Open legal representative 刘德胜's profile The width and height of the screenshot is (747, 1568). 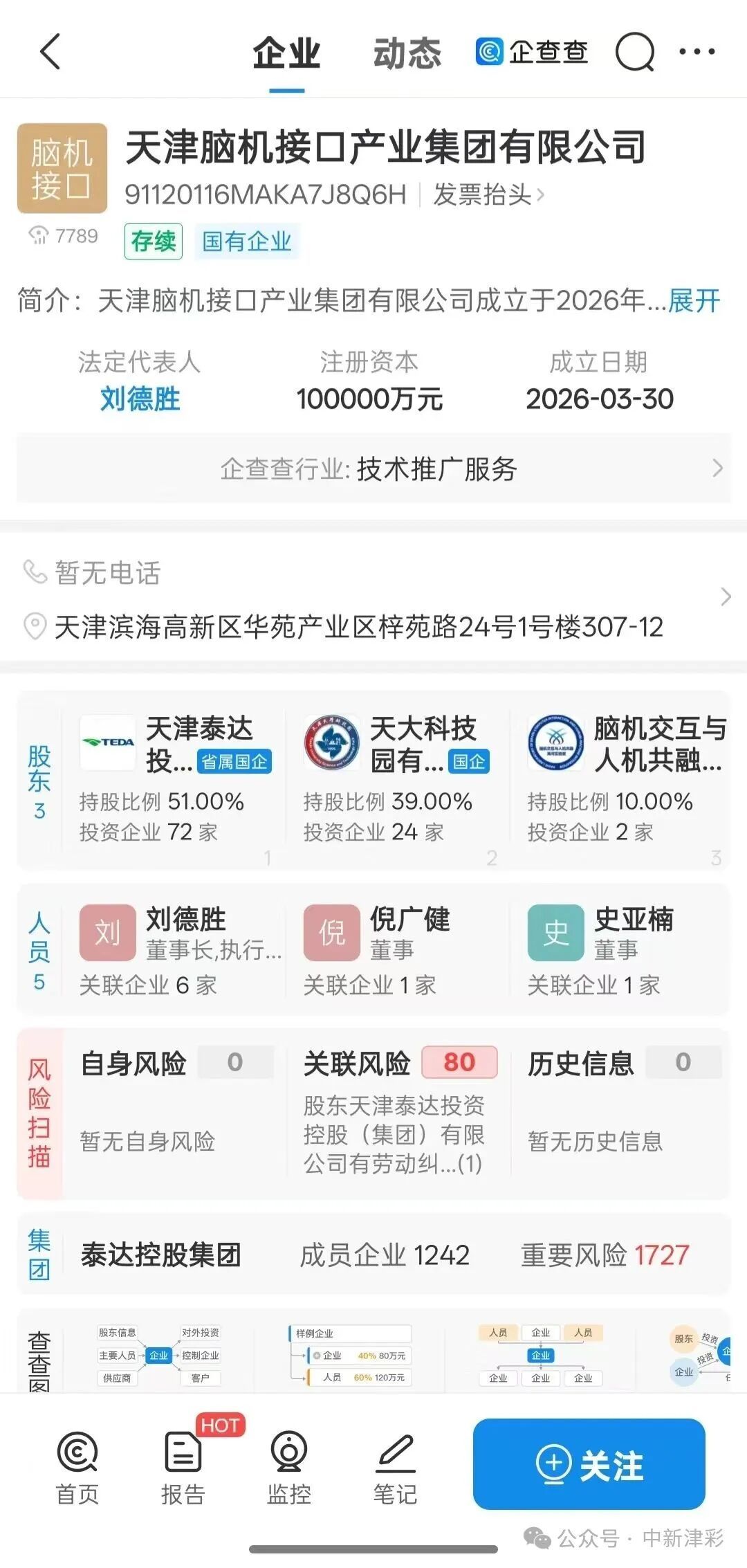coord(140,399)
